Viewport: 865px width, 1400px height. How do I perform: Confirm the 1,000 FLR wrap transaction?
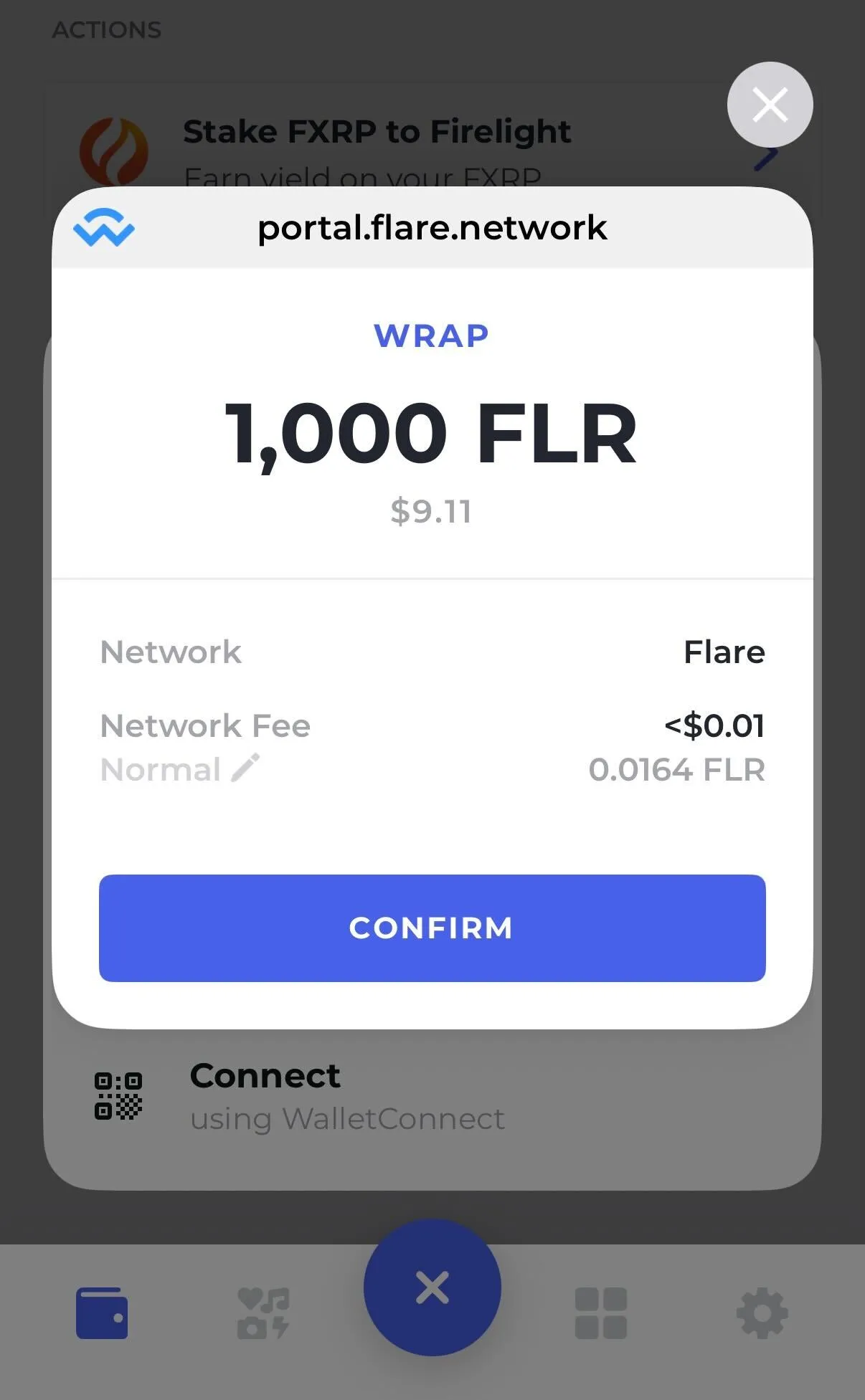[432, 928]
